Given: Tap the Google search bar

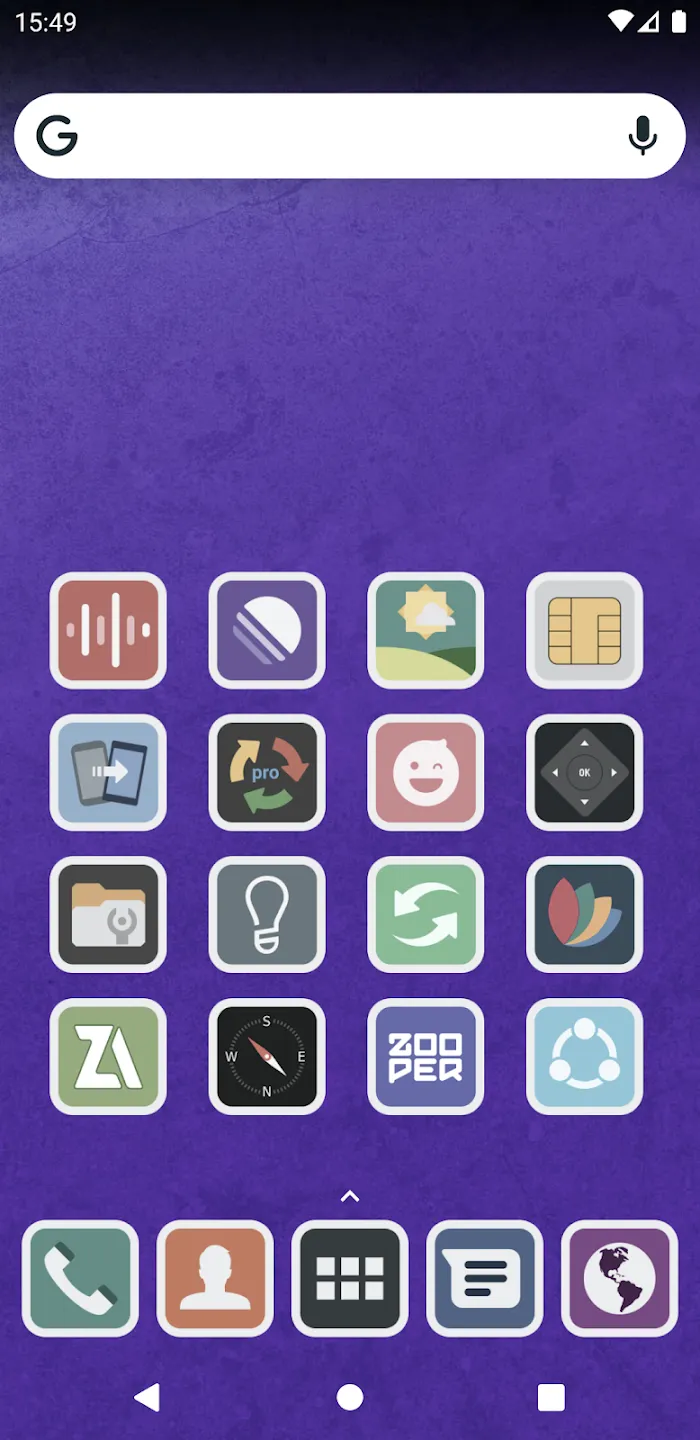Looking at the screenshot, I should (x=350, y=136).
